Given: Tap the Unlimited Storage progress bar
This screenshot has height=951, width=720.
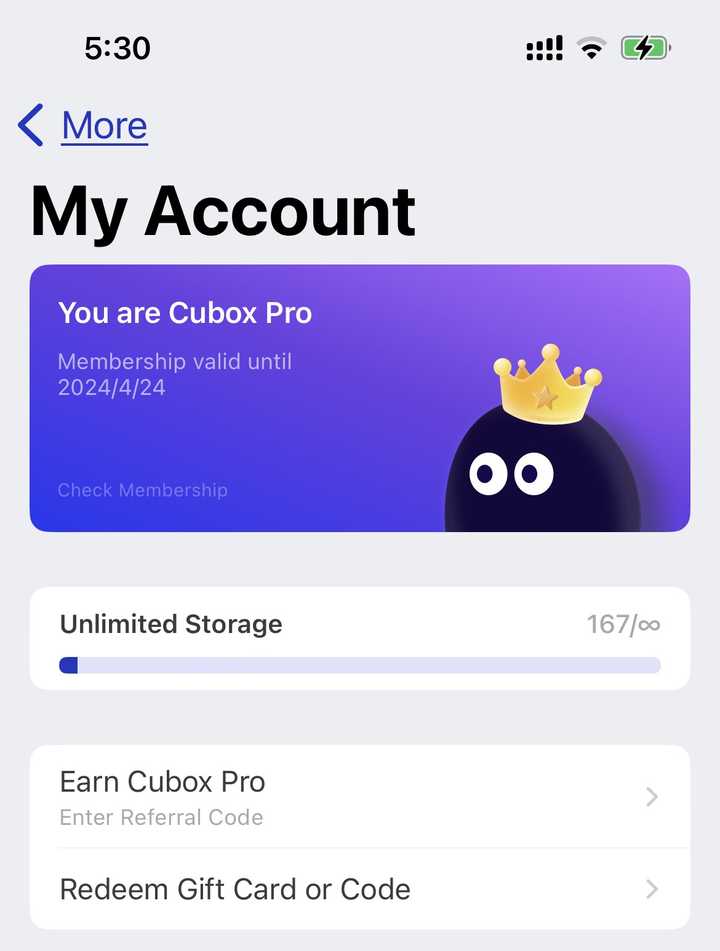Looking at the screenshot, I should click(x=360, y=664).
